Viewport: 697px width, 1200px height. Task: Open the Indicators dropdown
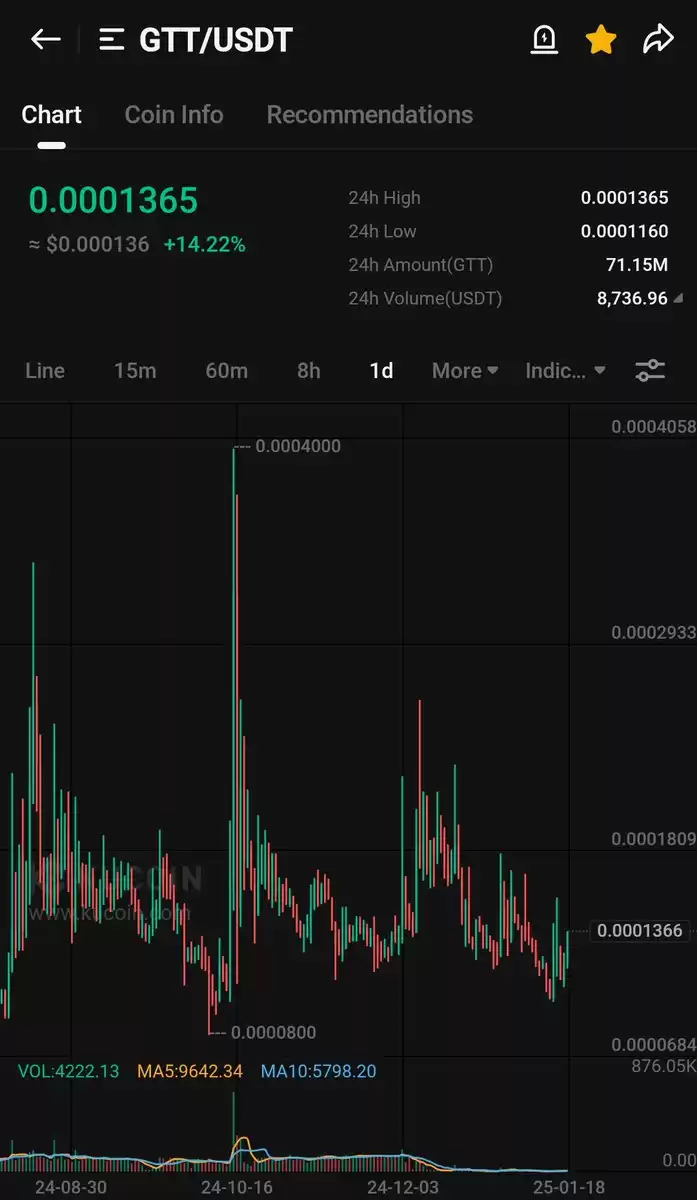565,371
